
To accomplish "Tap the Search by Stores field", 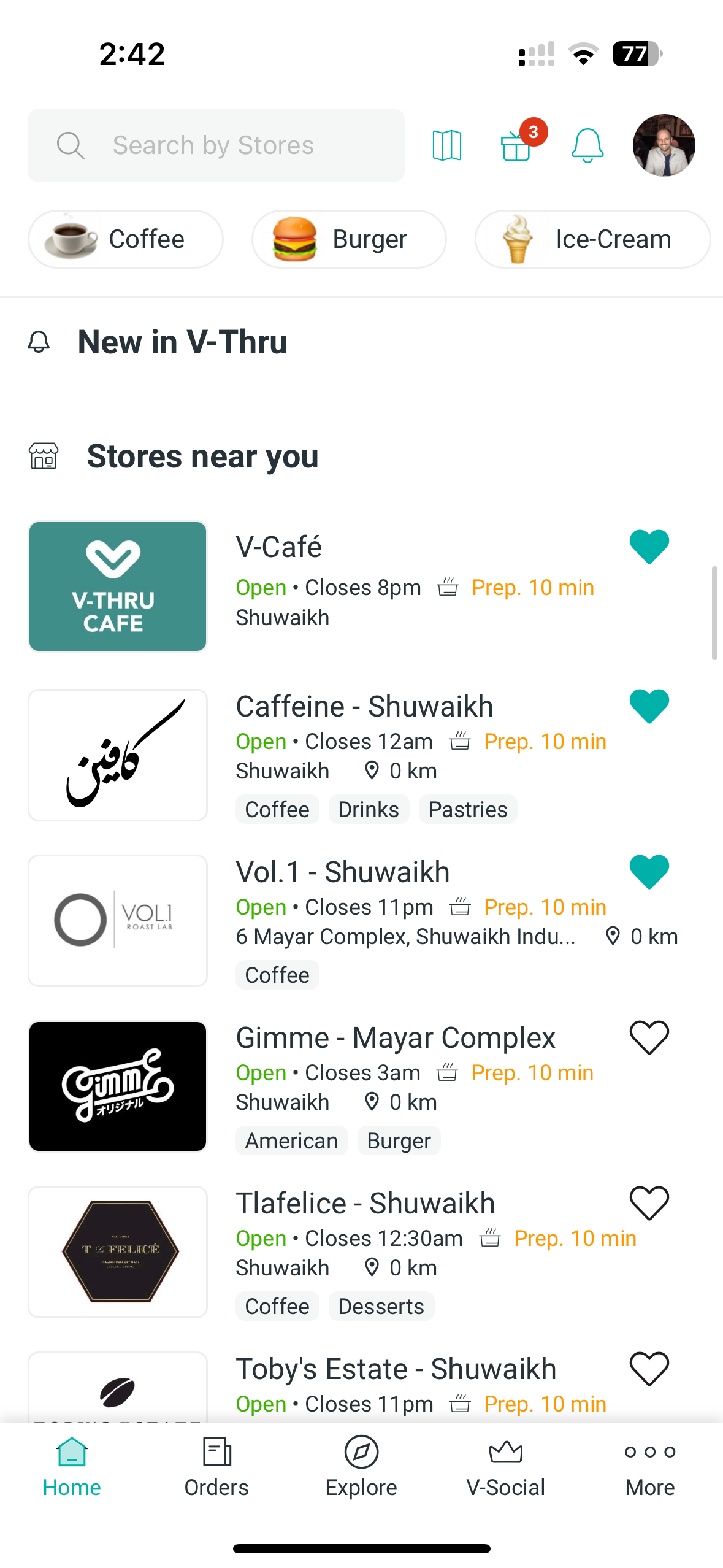I will (x=216, y=145).
